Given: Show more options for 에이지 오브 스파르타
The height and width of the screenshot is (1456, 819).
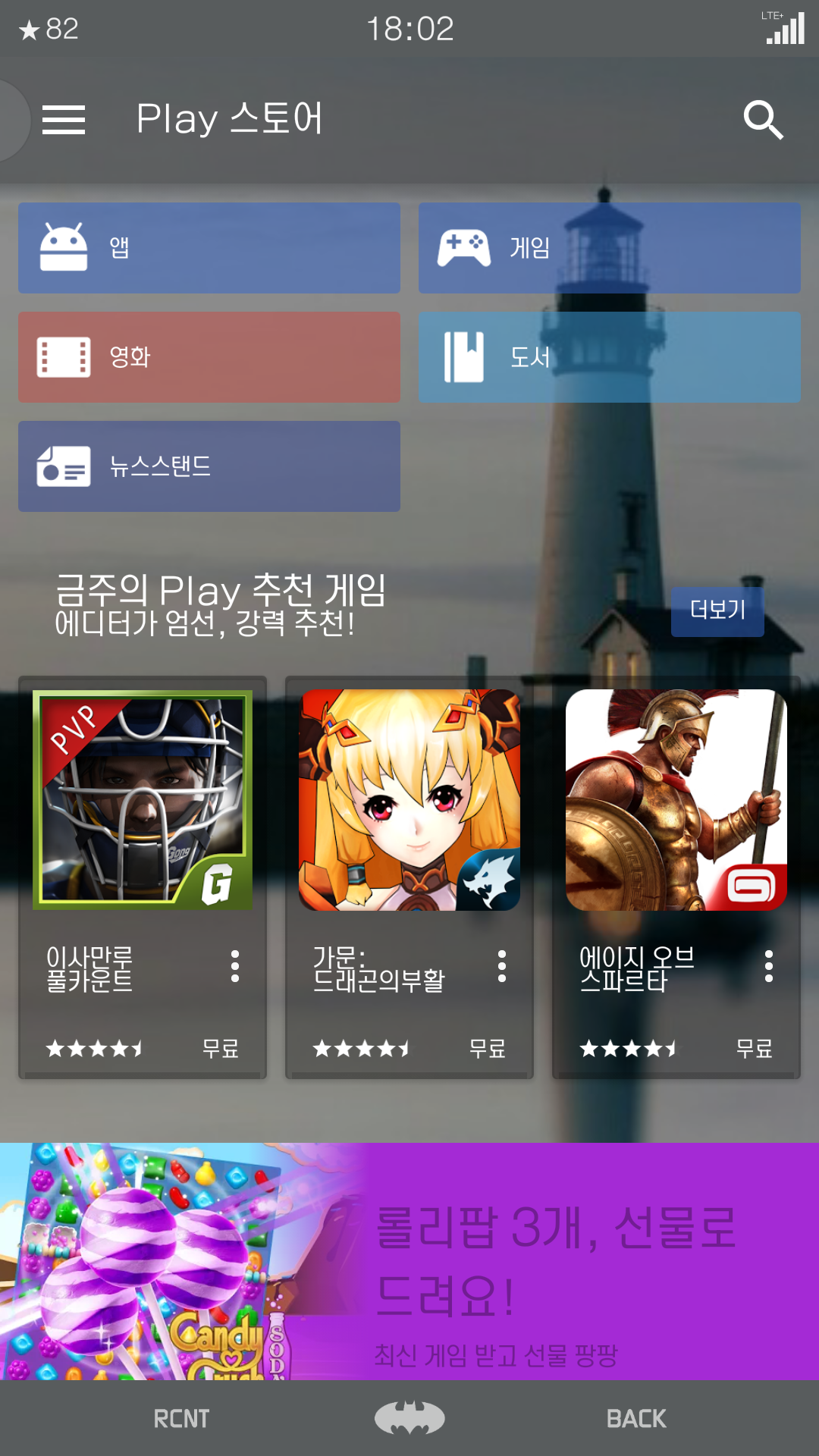Looking at the screenshot, I should [x=769, y=966].
